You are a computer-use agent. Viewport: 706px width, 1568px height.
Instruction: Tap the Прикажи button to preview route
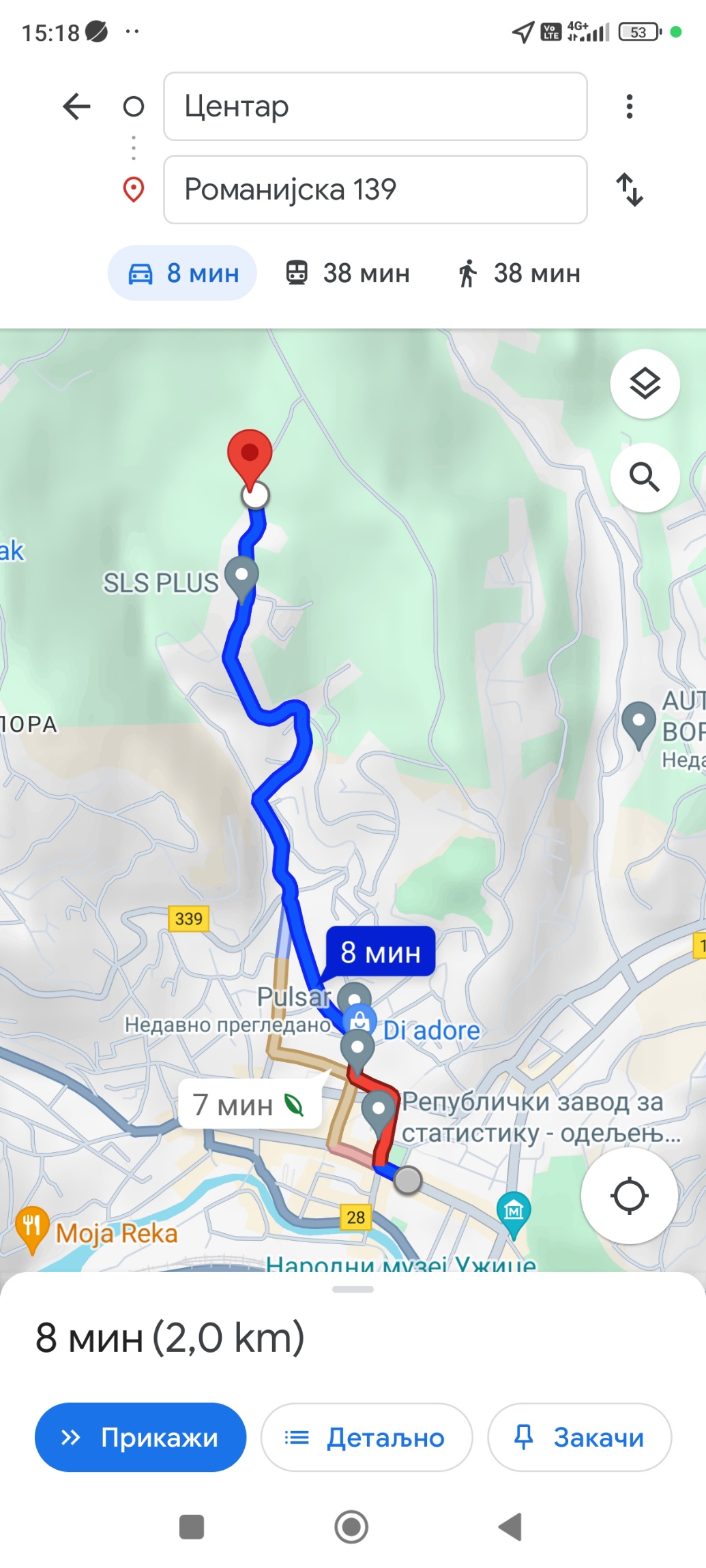pos(141,1437)
